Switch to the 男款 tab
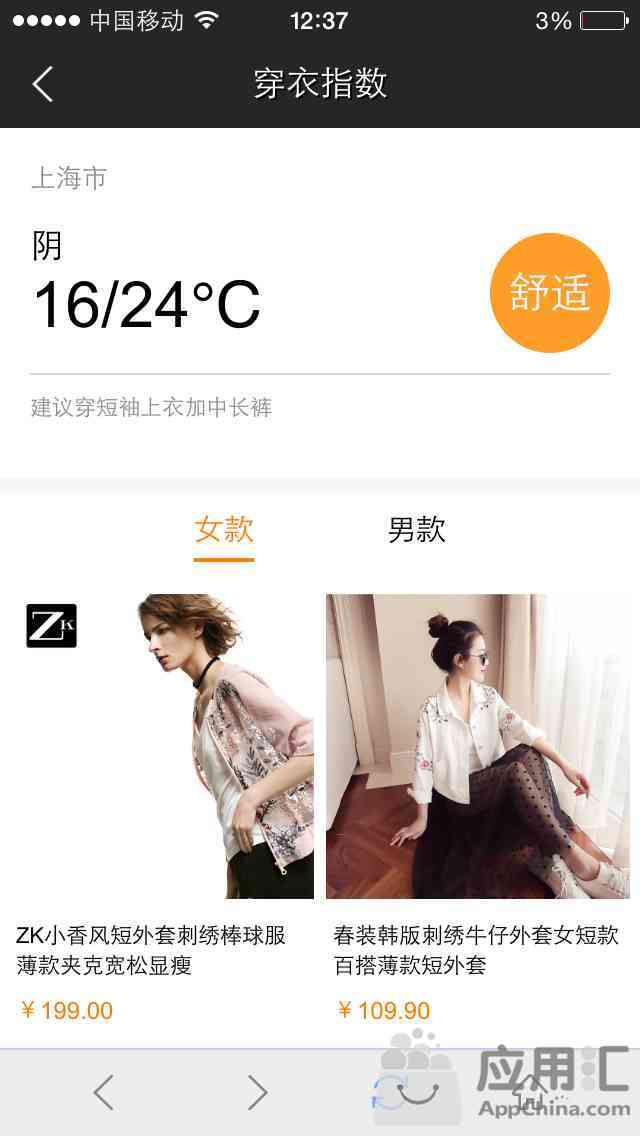Screen dimensions: 640x1136 point(416,529)
